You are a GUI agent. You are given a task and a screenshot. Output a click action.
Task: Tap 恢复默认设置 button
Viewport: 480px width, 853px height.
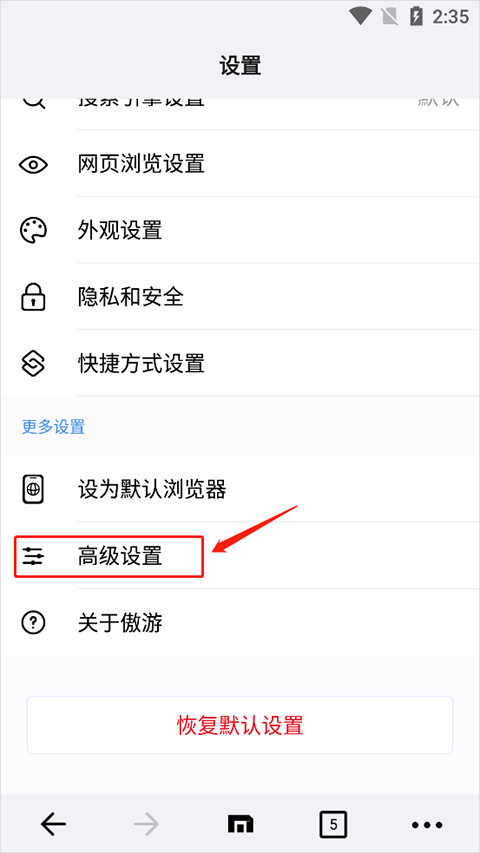tap(240, 725)
